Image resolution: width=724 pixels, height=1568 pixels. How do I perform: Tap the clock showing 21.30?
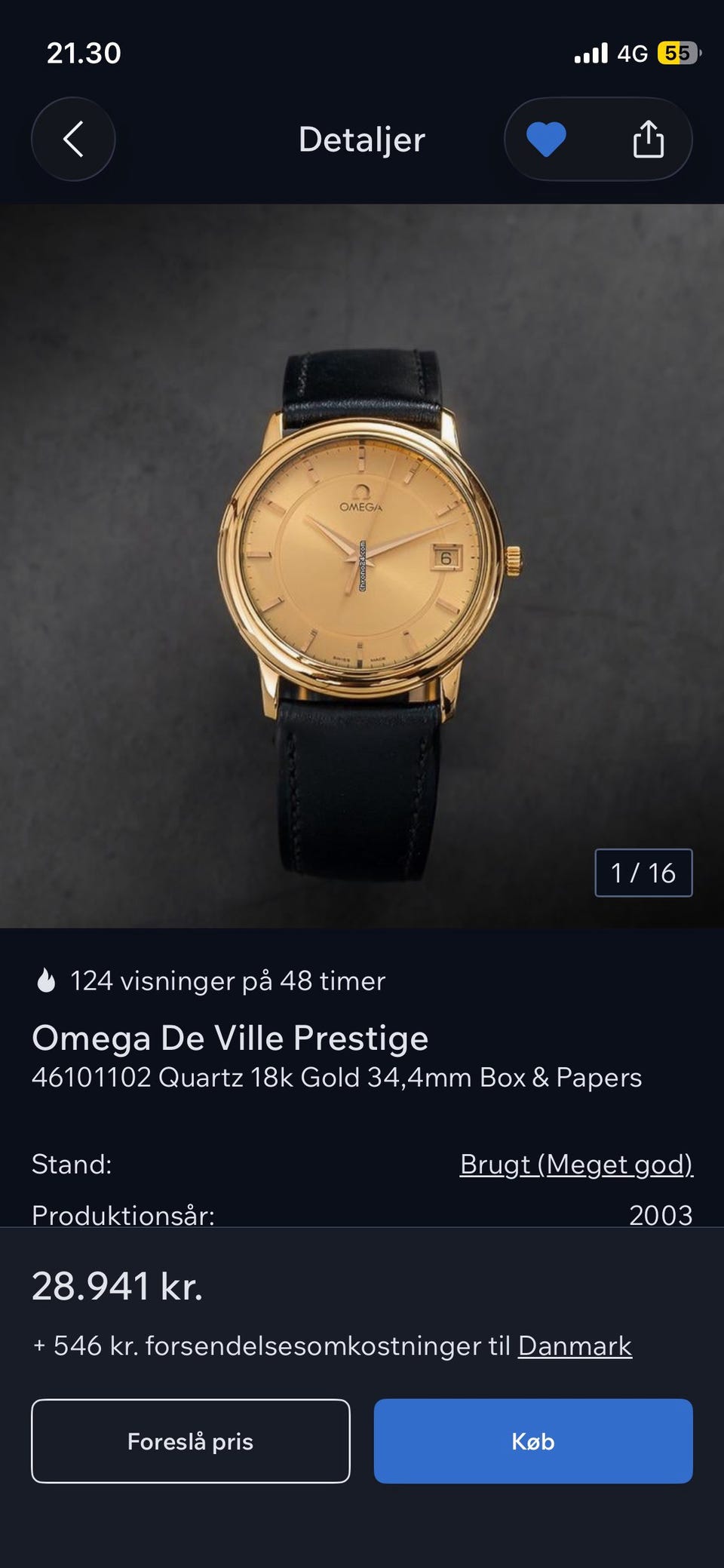[83, 53]
